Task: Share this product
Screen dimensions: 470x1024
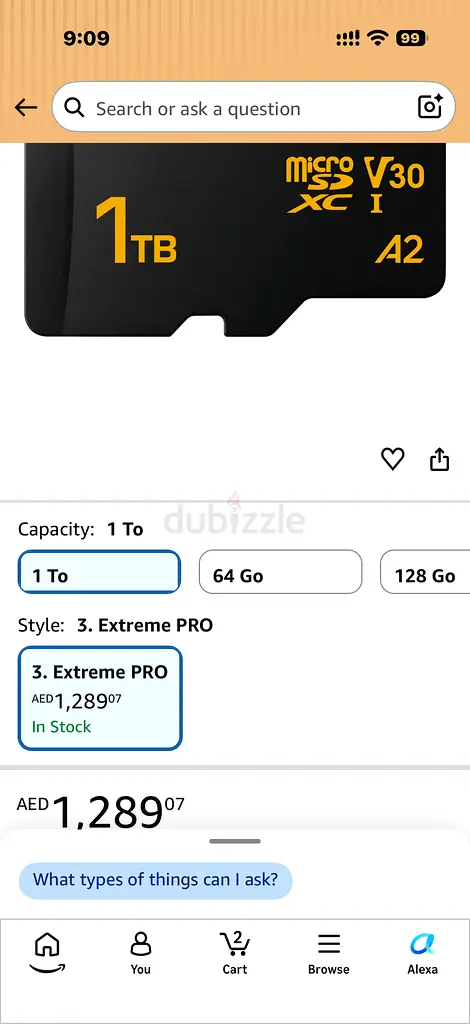Action: (x=439, y=459)
